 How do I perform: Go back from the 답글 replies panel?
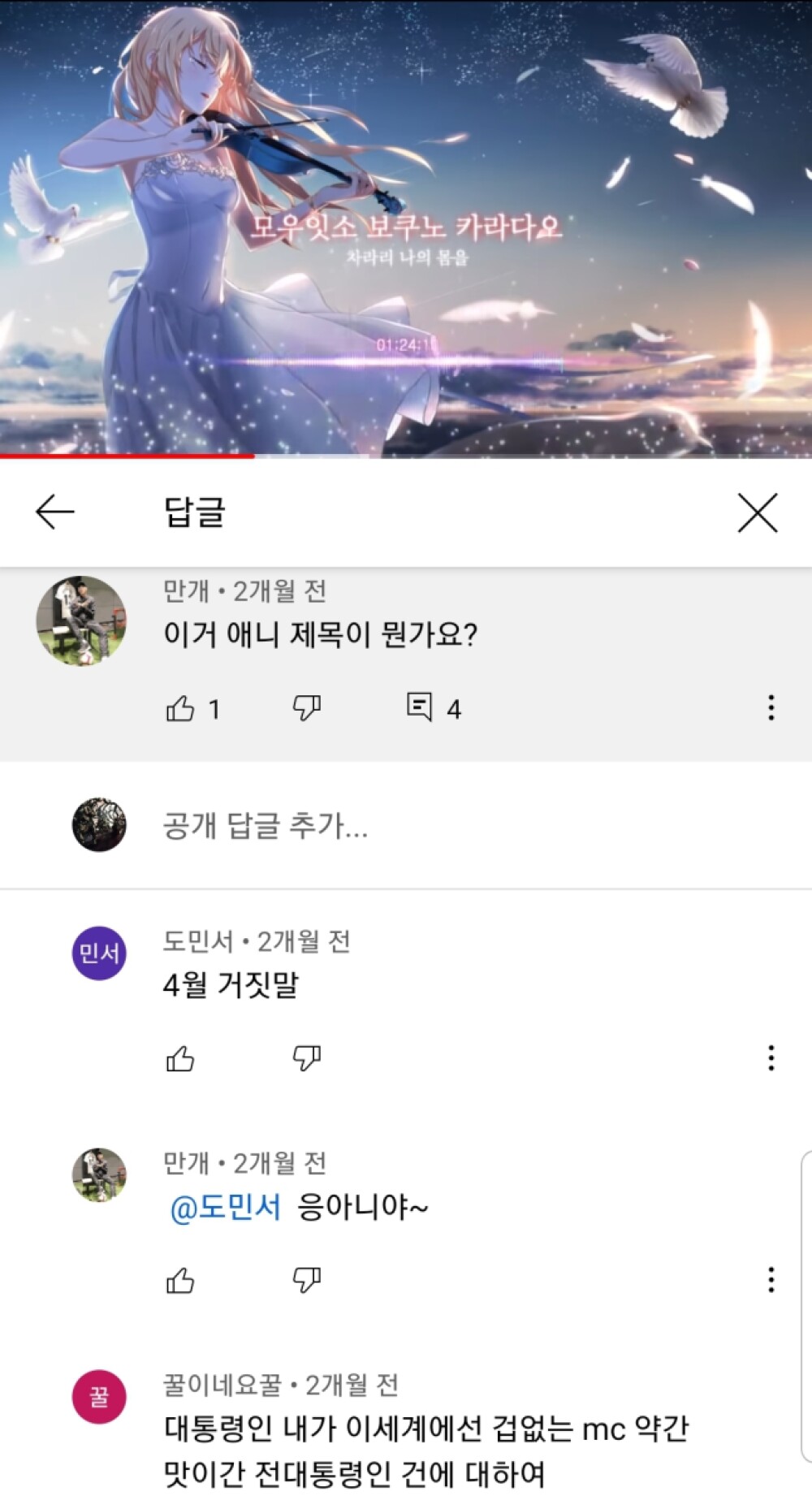[55, 512]
